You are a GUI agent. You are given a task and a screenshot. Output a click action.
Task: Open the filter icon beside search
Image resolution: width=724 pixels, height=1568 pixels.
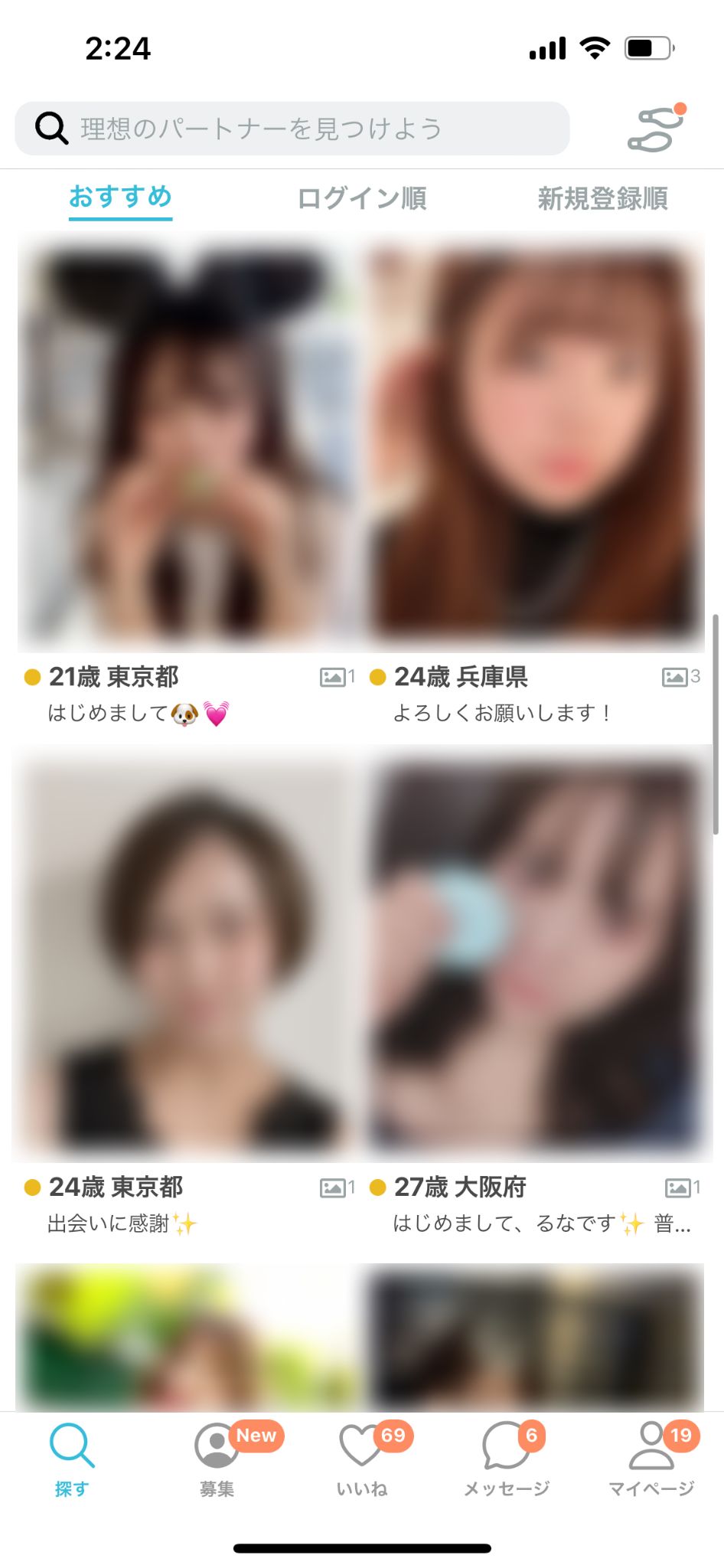pyautogui.click(x=655, y=129)
